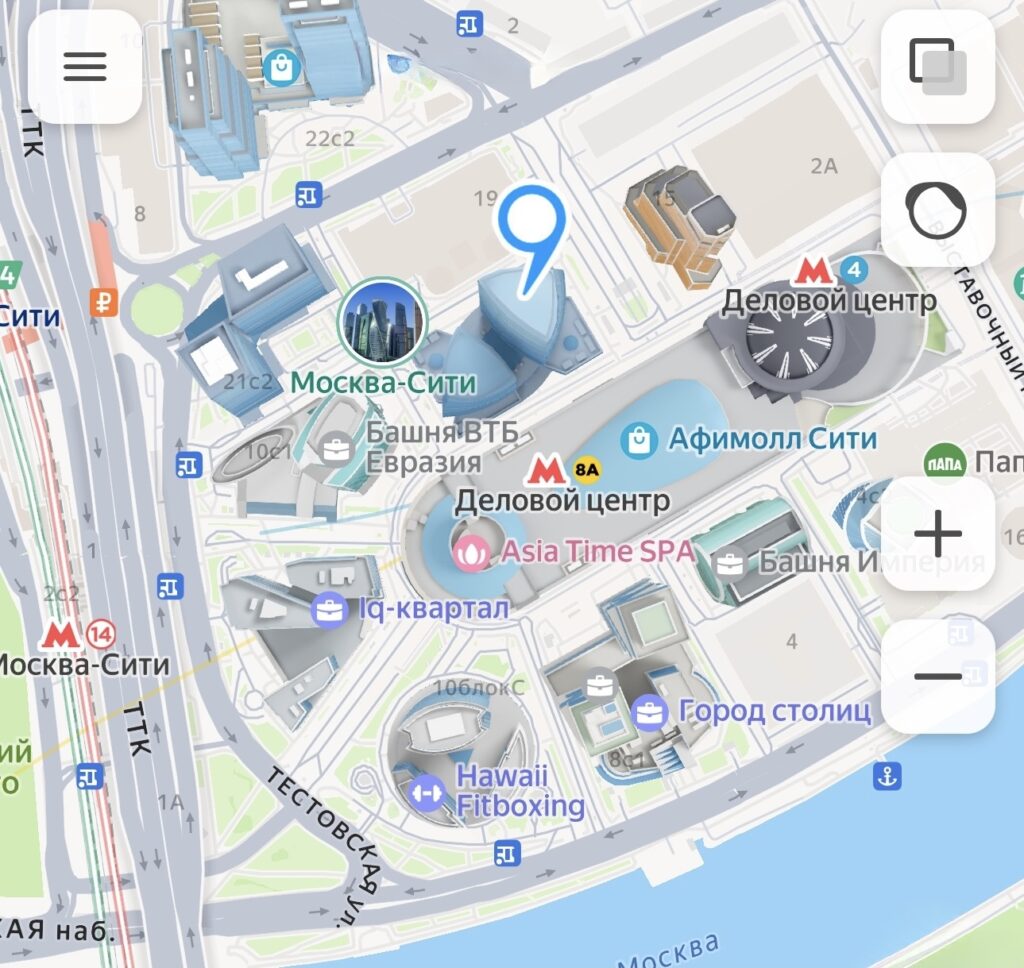Open Москва-Сити metro station line 14

[x=62, y=634]
